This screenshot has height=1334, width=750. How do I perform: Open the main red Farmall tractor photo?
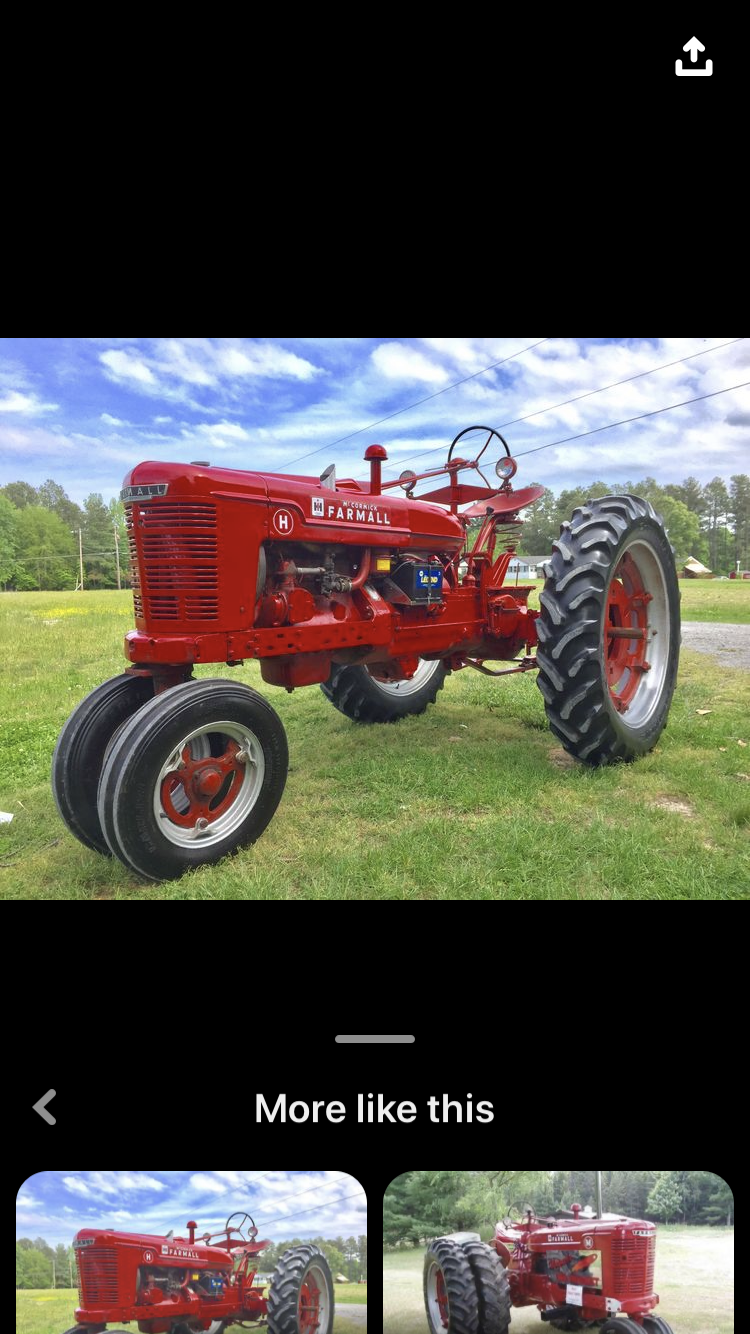pos(375,618)
